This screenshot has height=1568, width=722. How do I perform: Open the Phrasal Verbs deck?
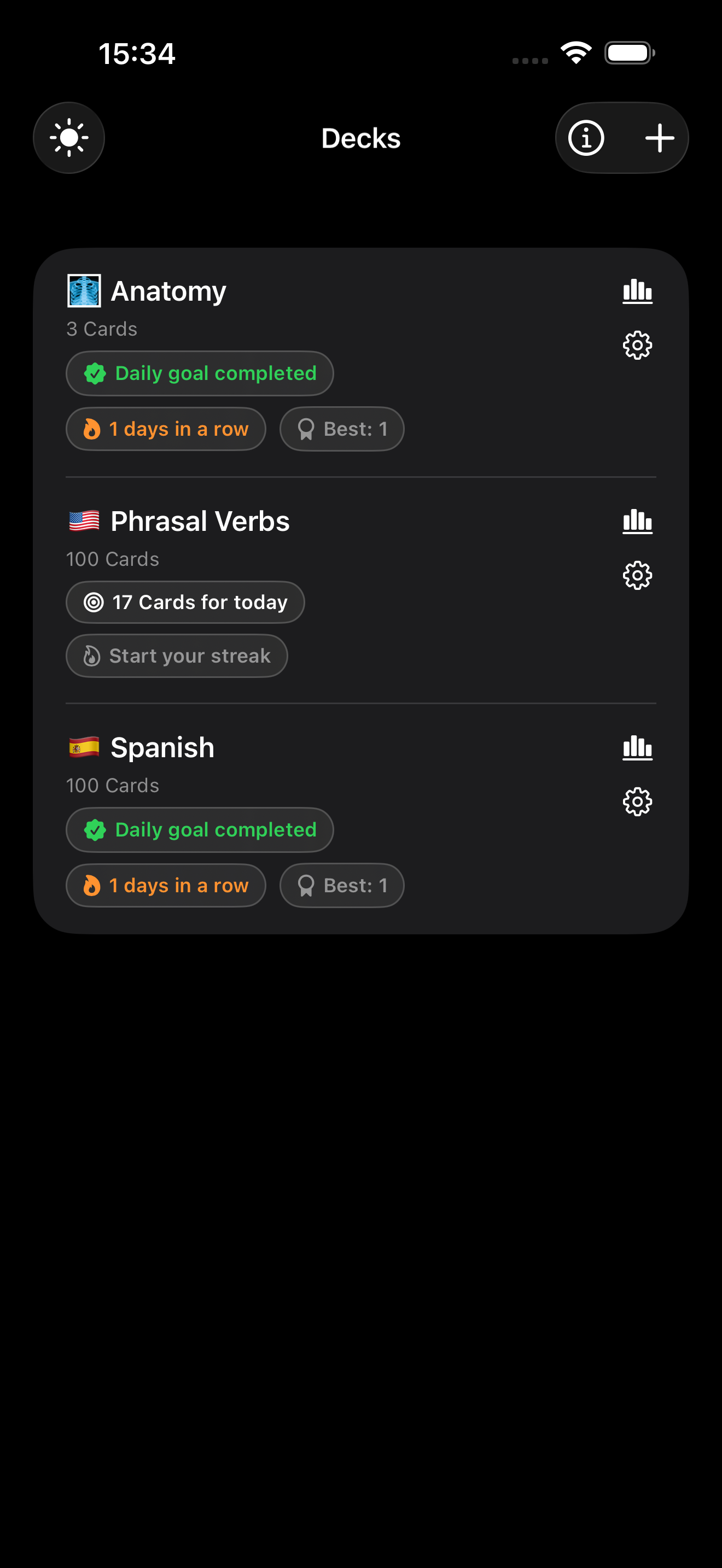[x=200, y=520]
